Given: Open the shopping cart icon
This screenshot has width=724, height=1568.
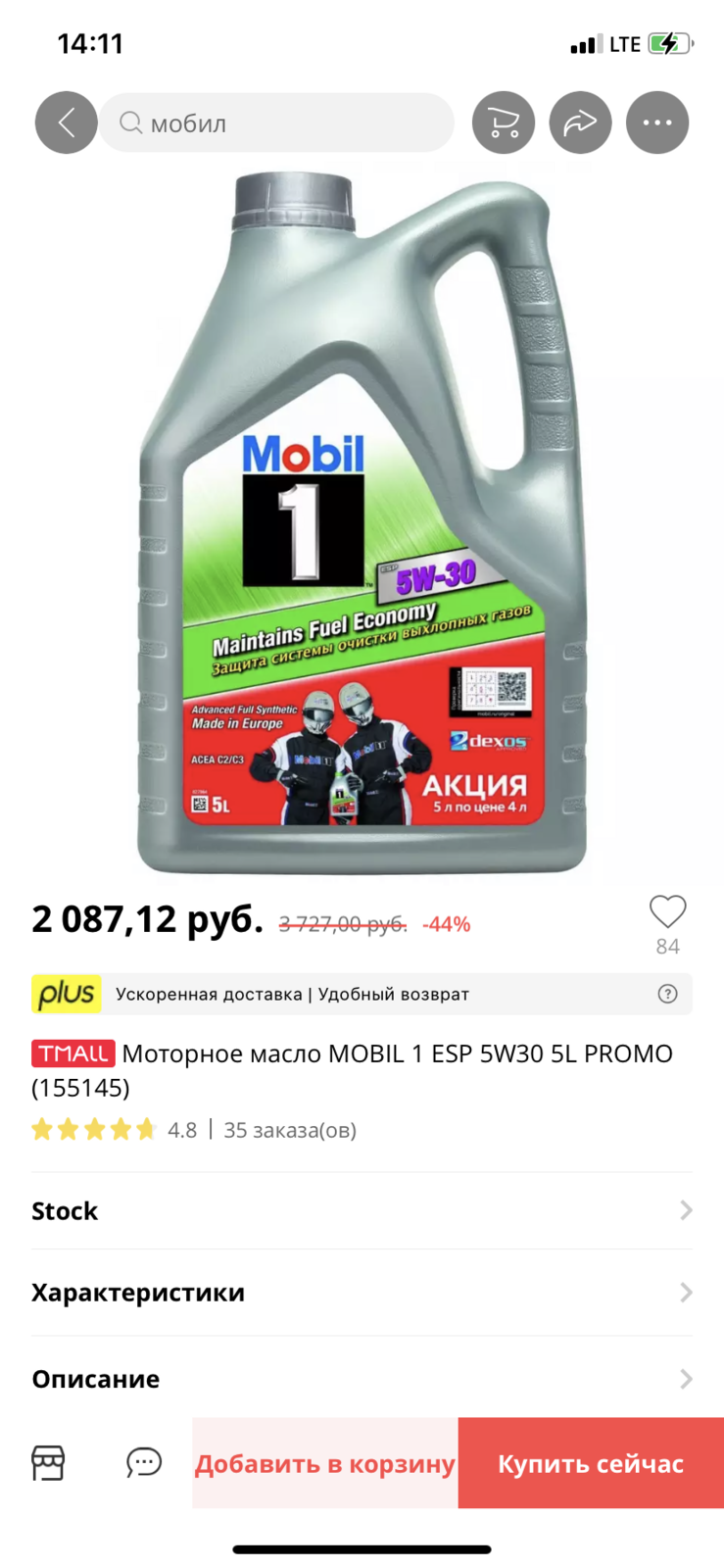Looking at the screenshot, I should coord(504,122).
